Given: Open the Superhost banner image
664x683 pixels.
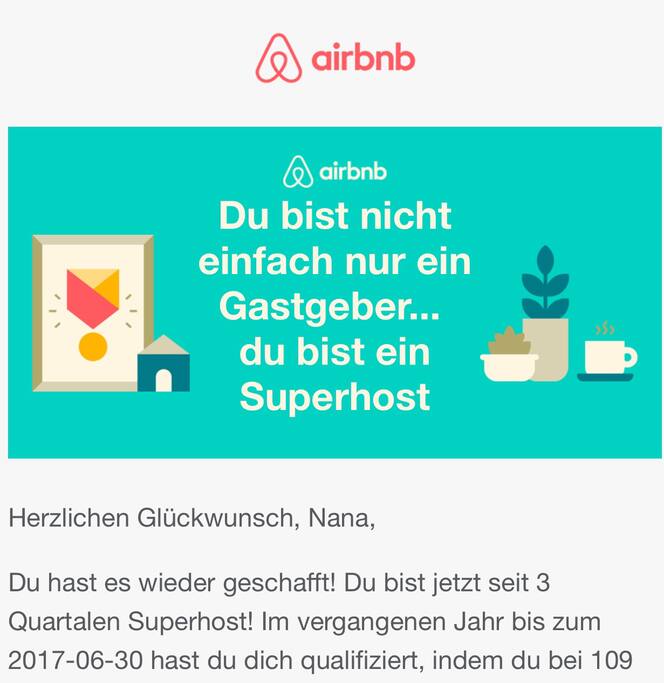Looking at the screenshot, I should coord(334,292).
